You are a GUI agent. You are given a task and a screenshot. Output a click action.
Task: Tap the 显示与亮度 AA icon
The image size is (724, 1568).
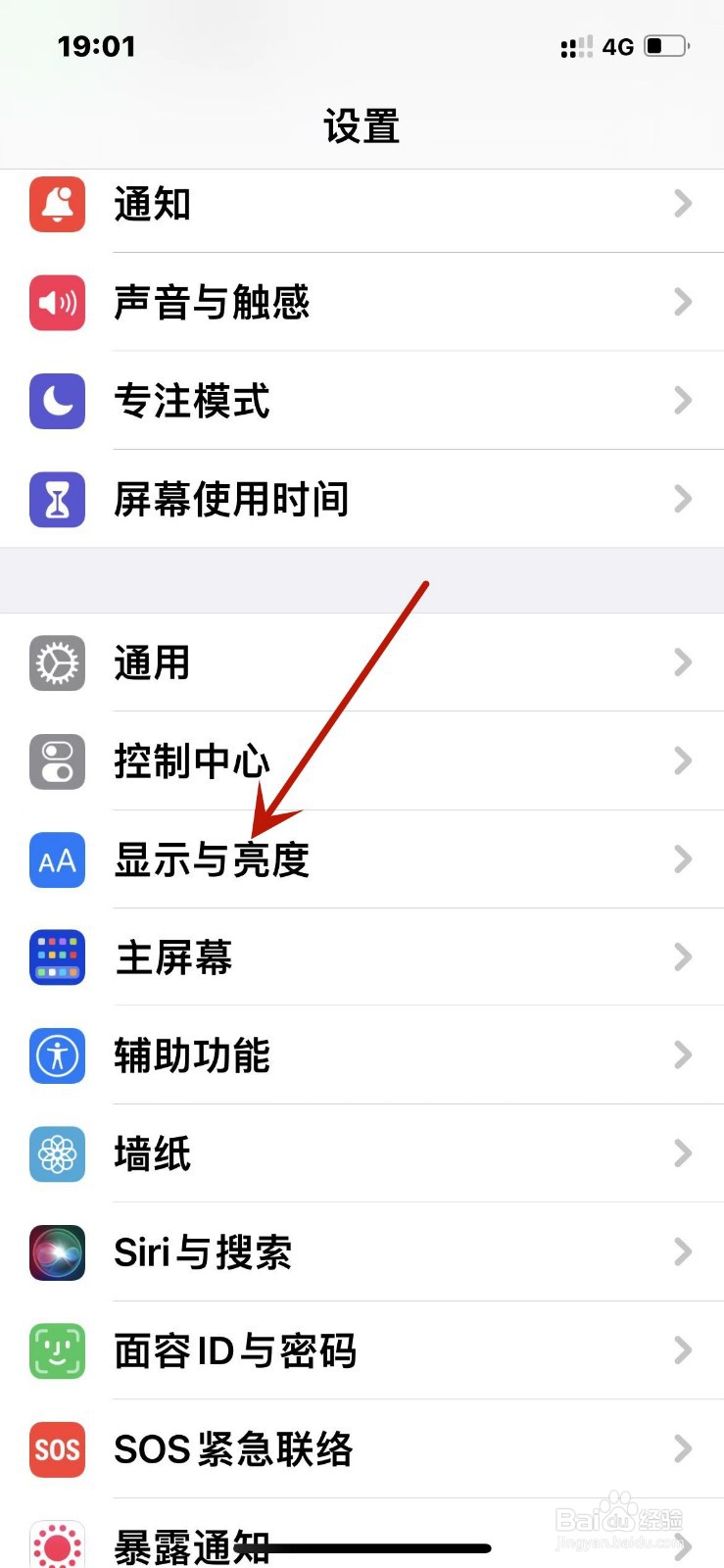tap(57, 859)
